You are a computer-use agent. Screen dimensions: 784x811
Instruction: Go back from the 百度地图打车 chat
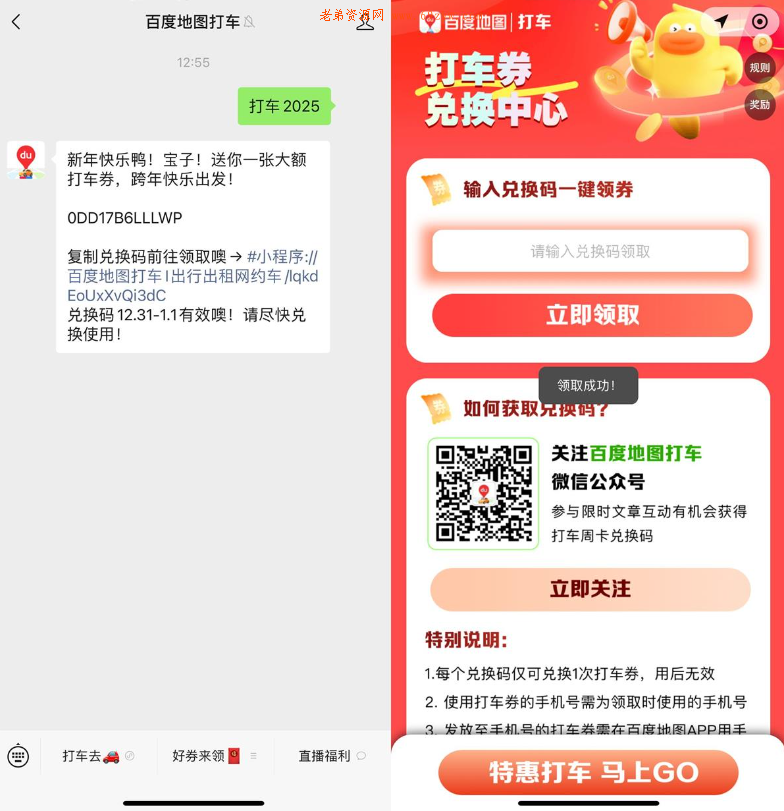point(16,22)
